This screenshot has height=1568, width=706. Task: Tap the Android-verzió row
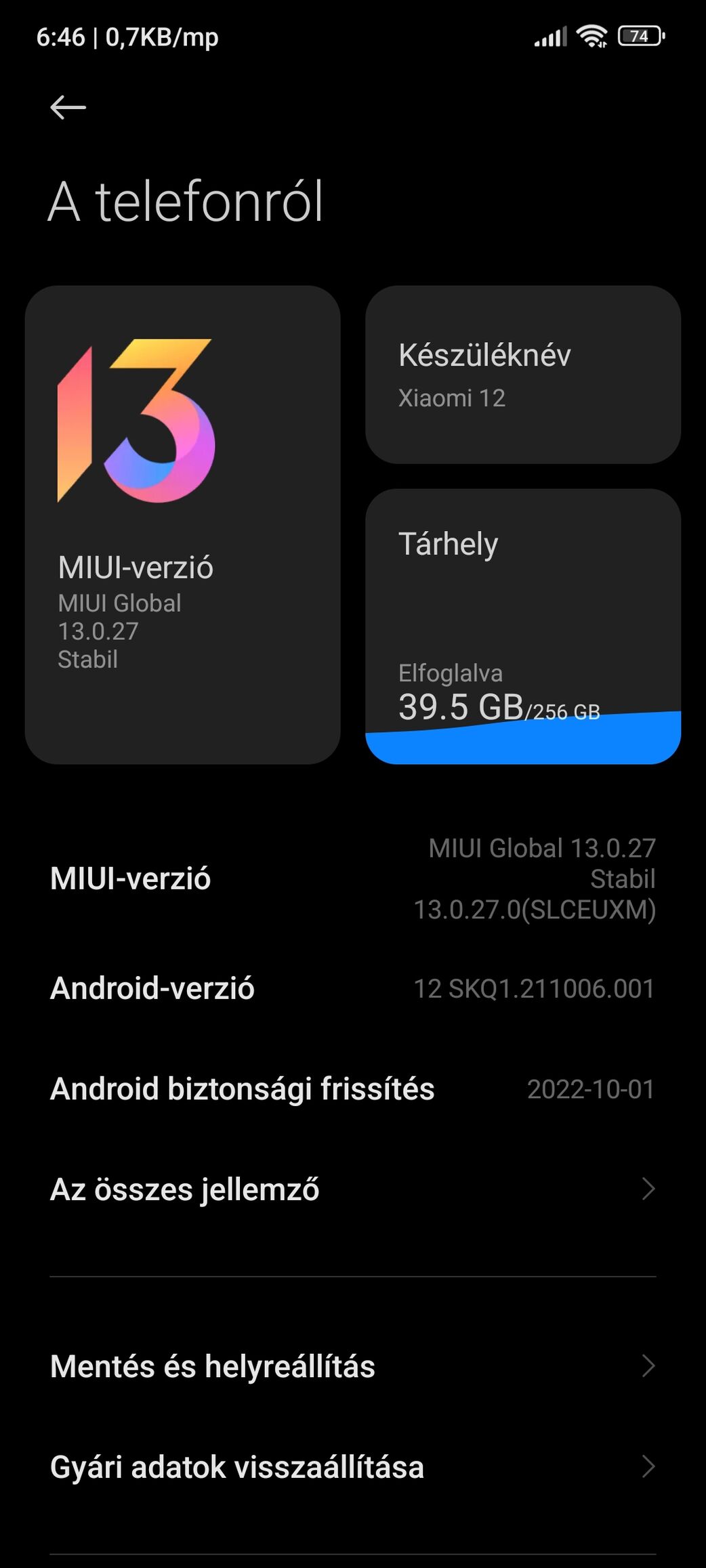tap(353, 988)
